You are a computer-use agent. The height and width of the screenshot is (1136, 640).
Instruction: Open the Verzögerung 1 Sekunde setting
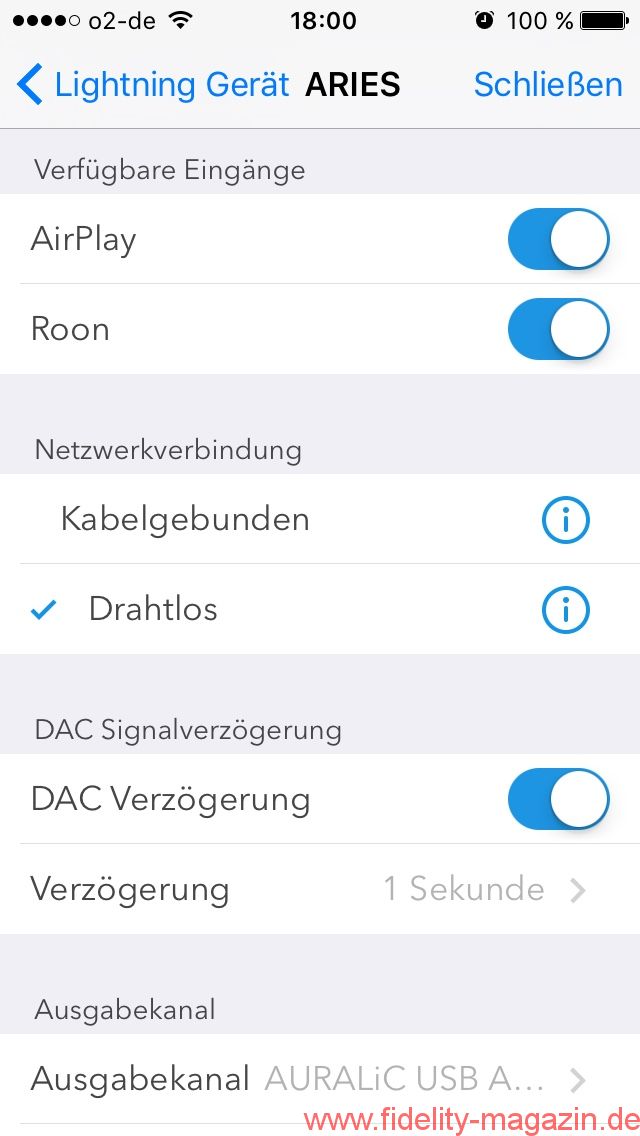320,889
